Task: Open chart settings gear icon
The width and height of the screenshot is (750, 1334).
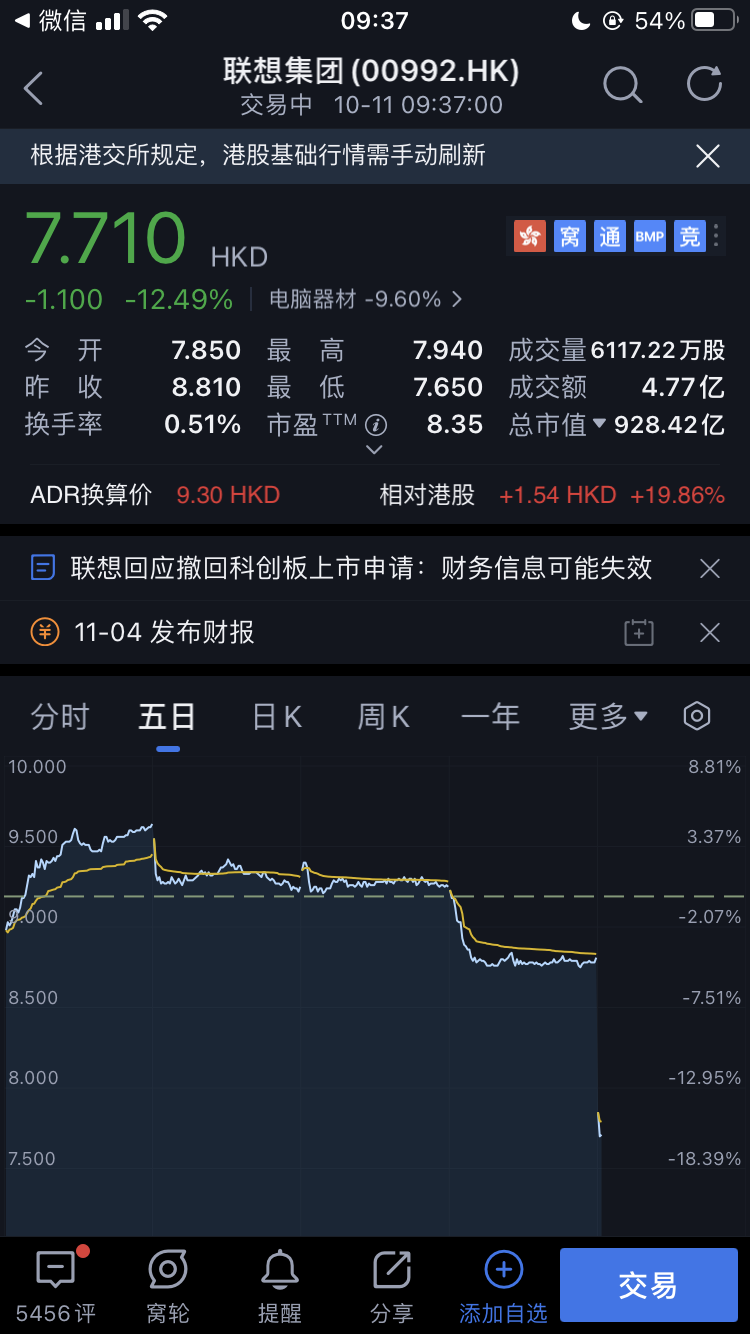Action: pos(697,715)
